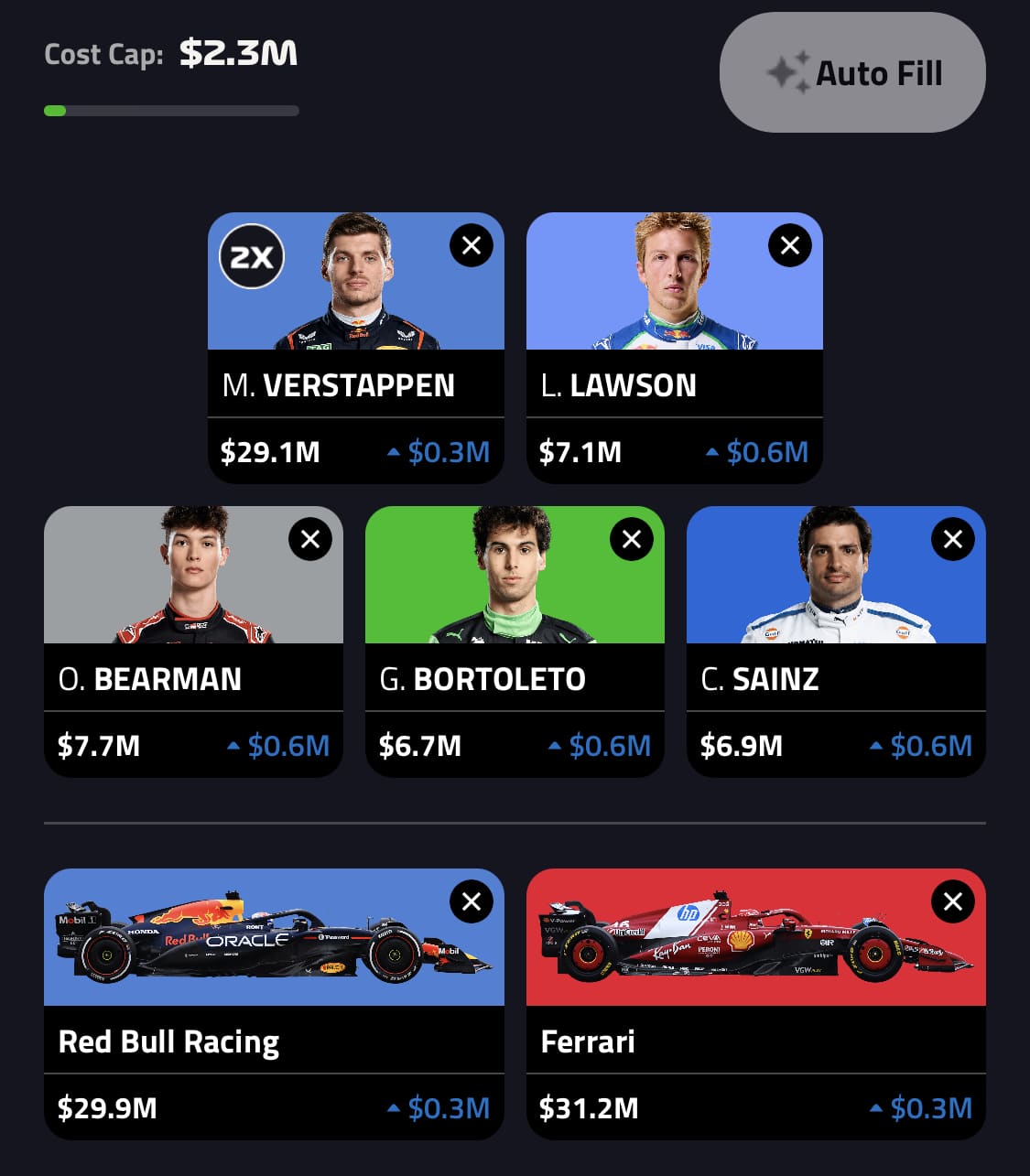
Task: Remove Ferrari constructor
Action: coord(953,901)
